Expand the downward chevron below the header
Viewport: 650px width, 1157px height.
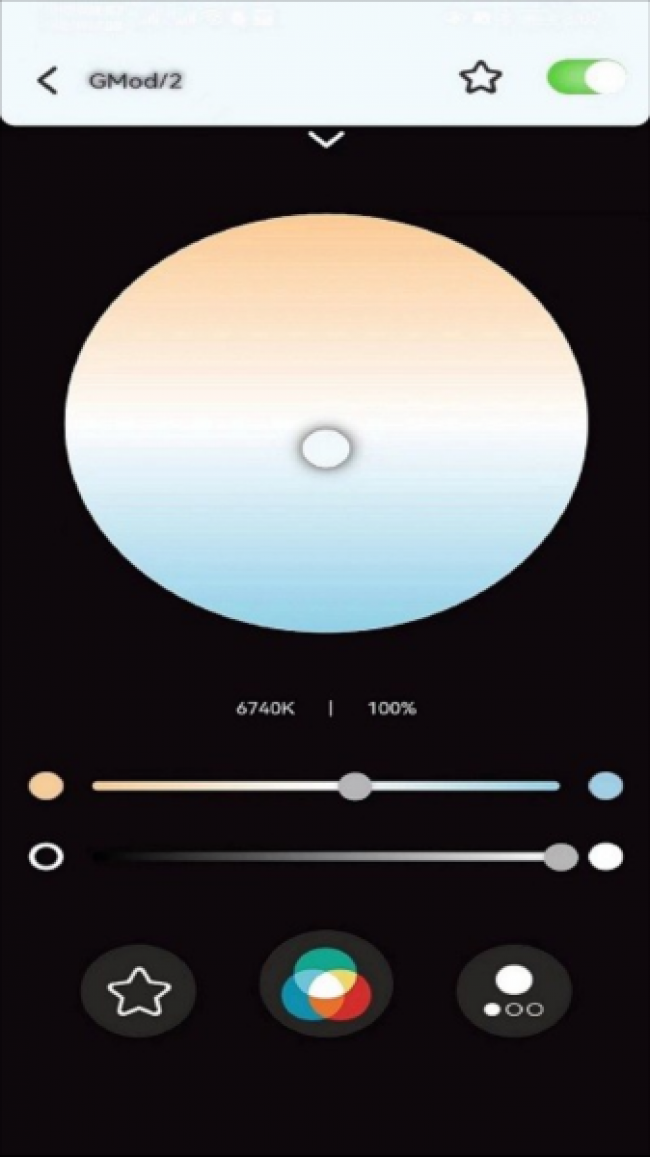click(326, 140)
